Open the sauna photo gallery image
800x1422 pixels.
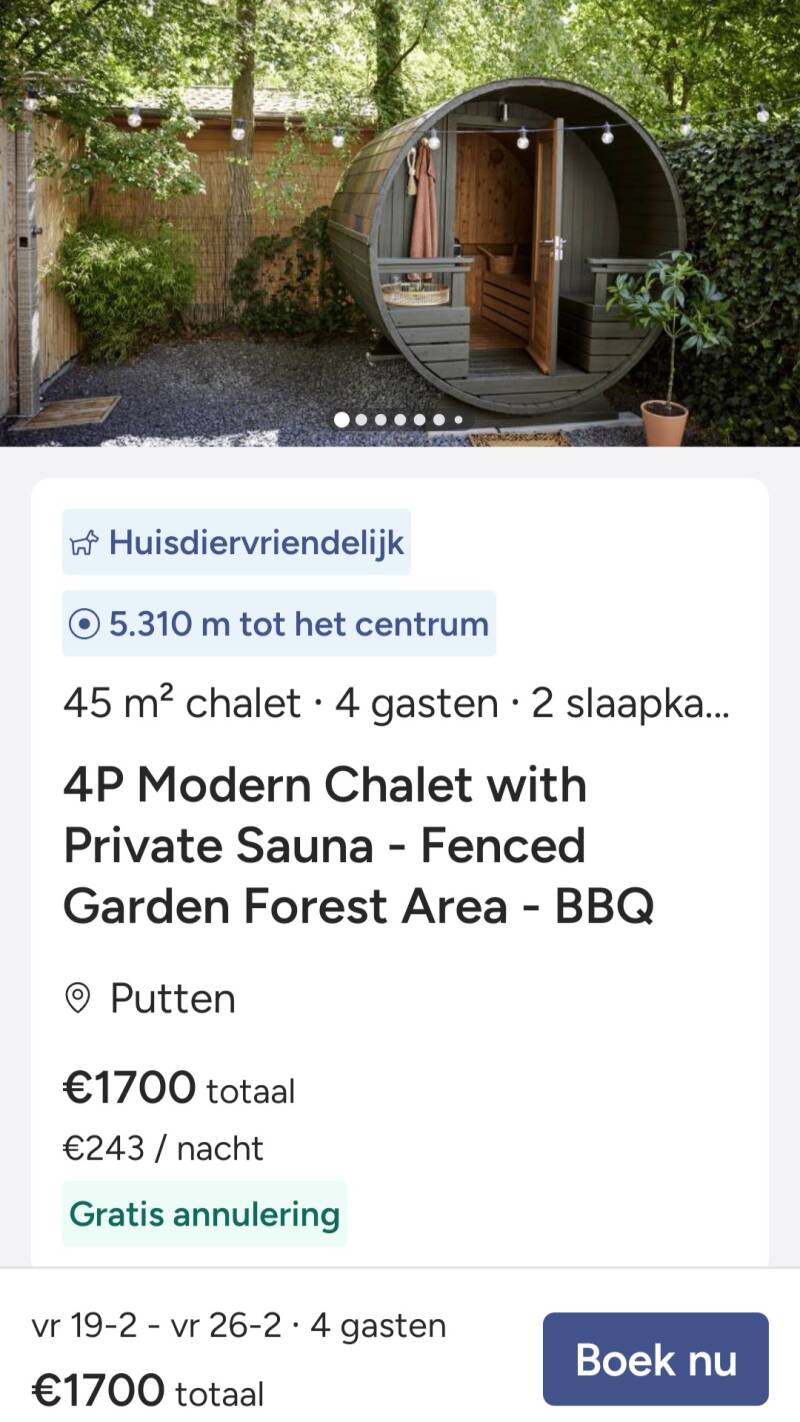tap(400, 223)
